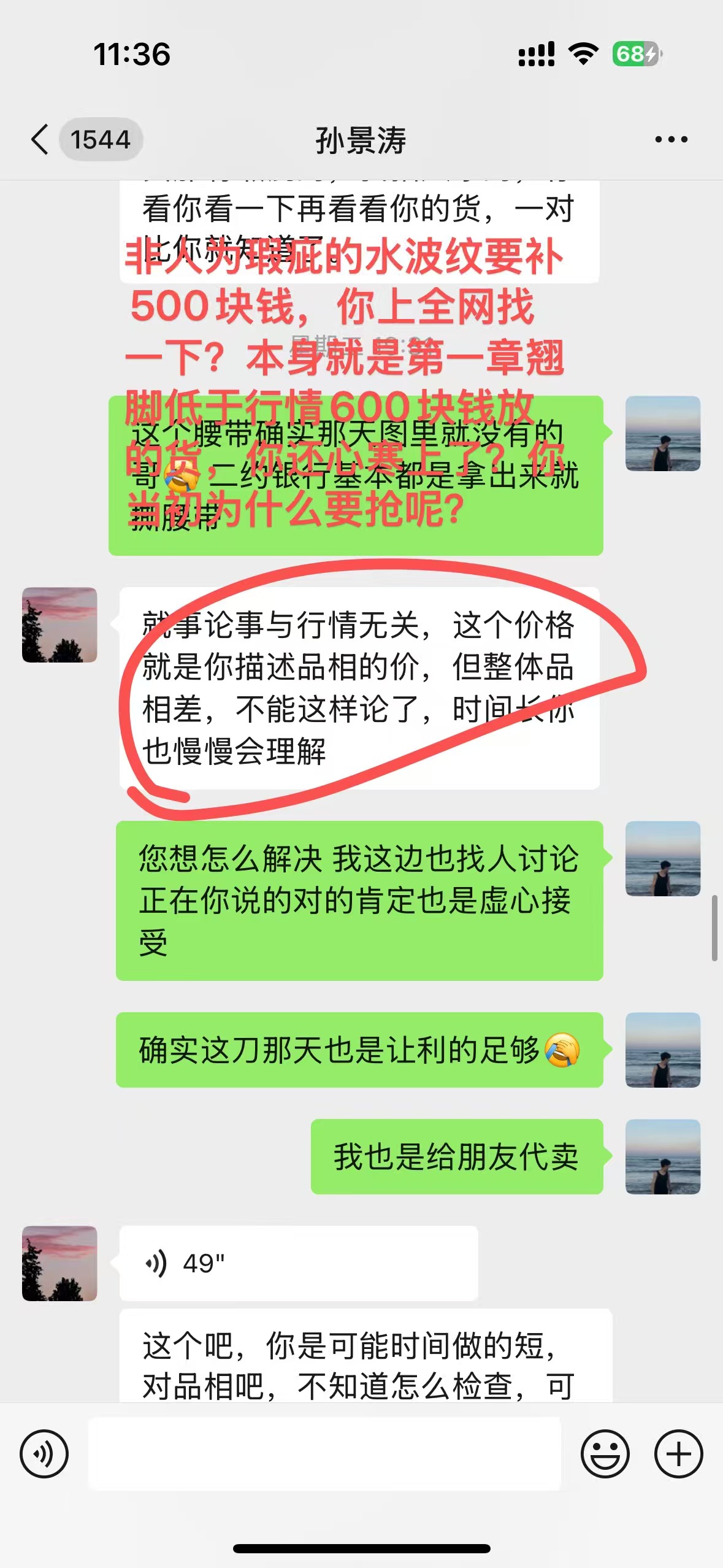Open my avatar beside 我也是给朋友代卖
Viewport: 723px width, 1568px height.
pyautogui.click(x=663, y=1156)
